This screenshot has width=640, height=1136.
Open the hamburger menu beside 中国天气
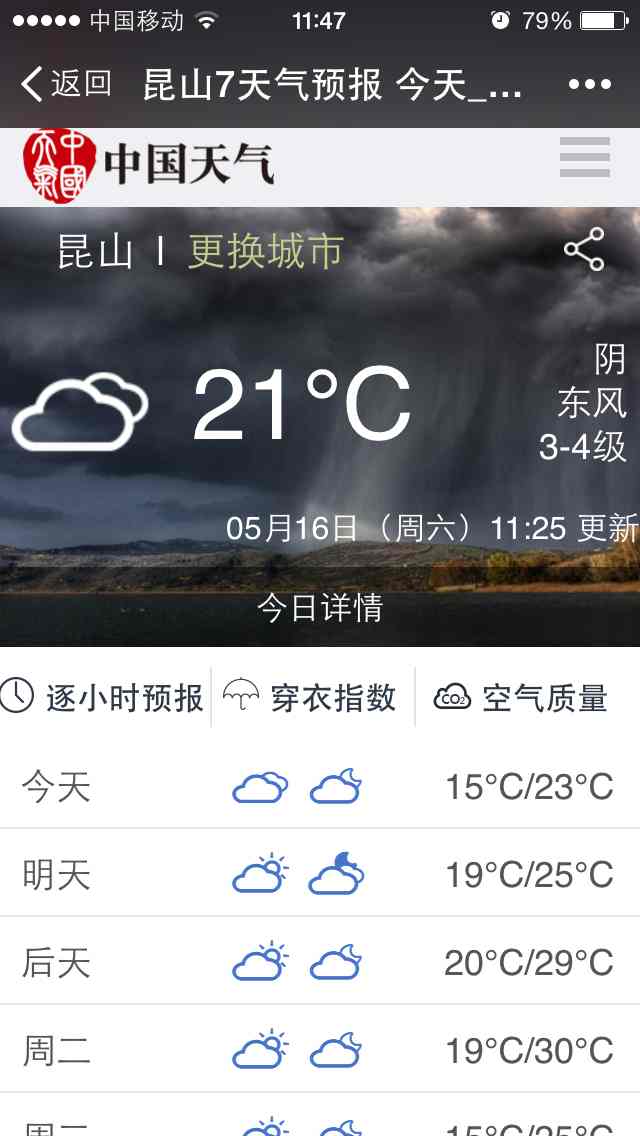tap(585, 157)
